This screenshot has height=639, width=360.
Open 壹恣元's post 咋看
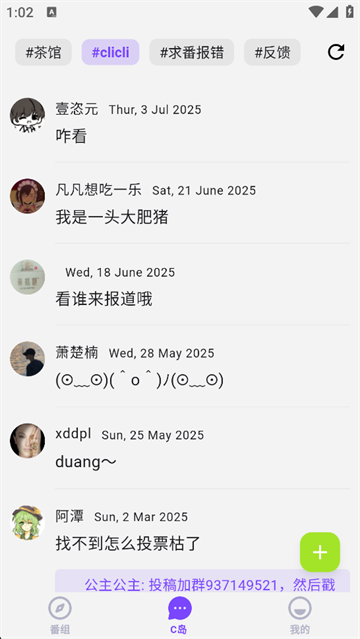(180, 122)
